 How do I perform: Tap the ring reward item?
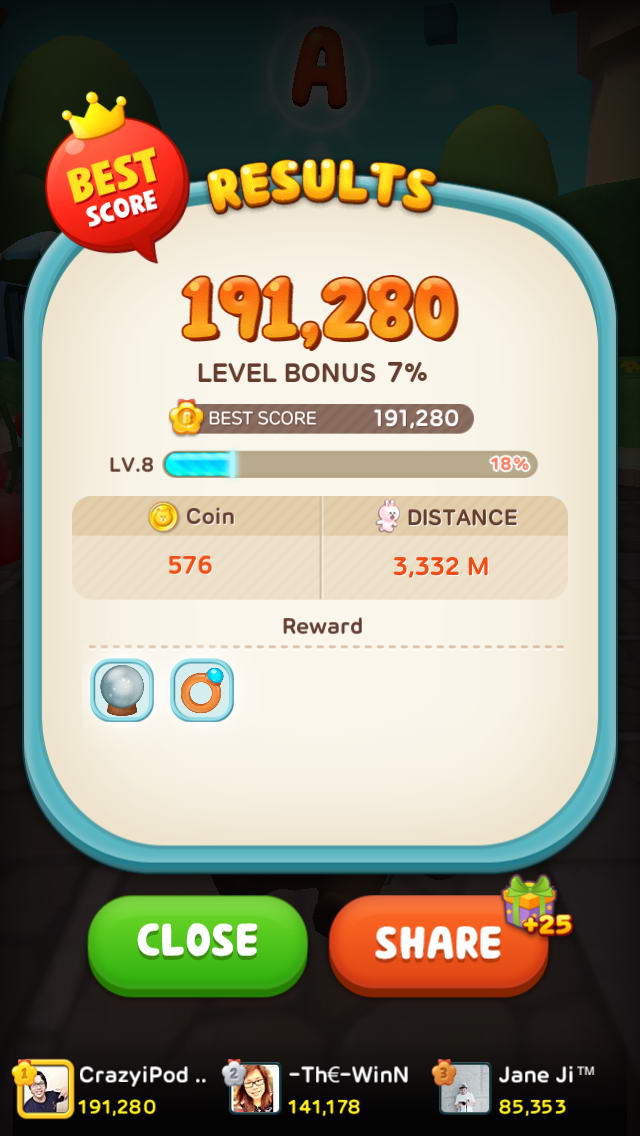(202, 690)
